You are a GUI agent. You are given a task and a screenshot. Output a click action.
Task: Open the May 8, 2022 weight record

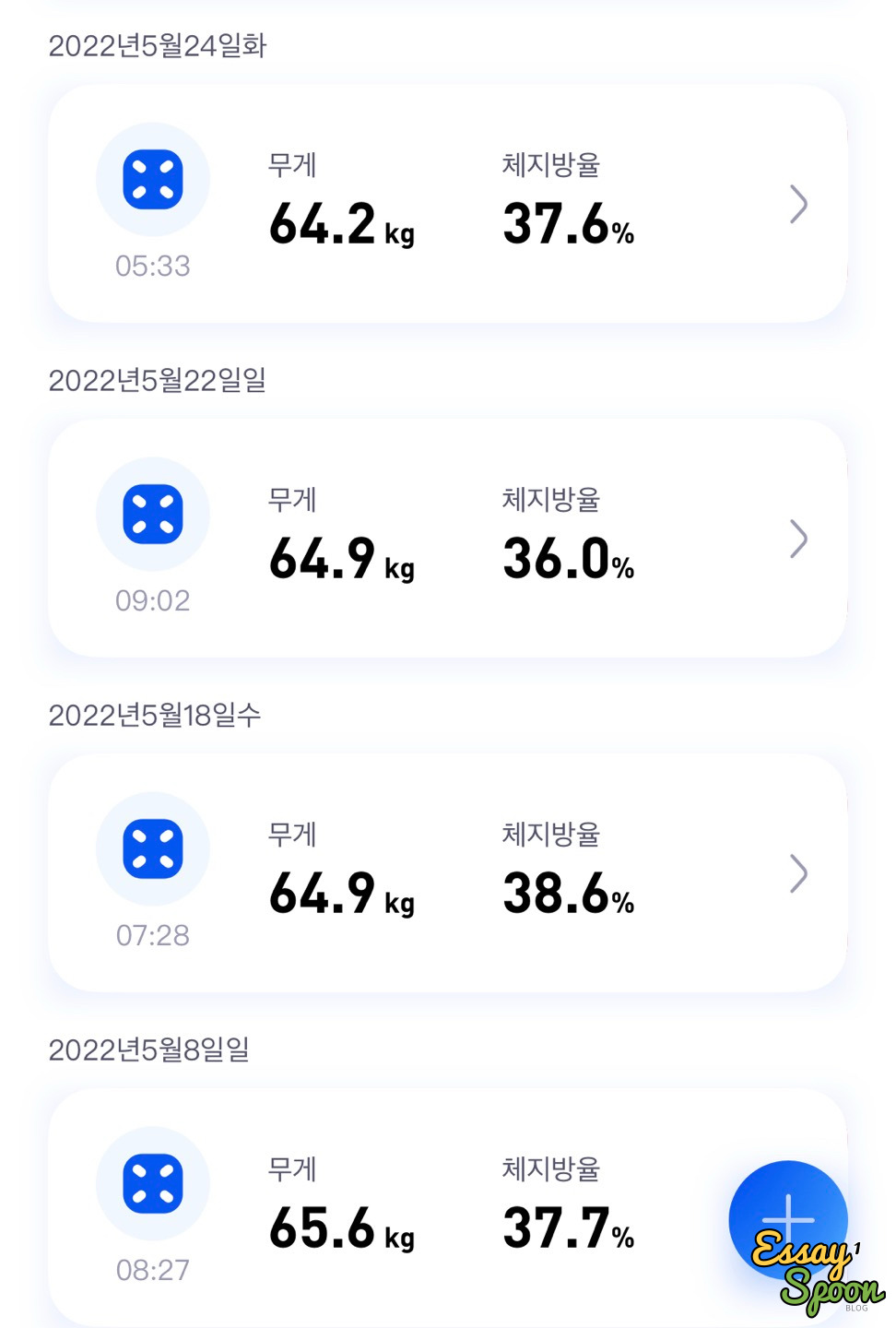(415, 1208)
